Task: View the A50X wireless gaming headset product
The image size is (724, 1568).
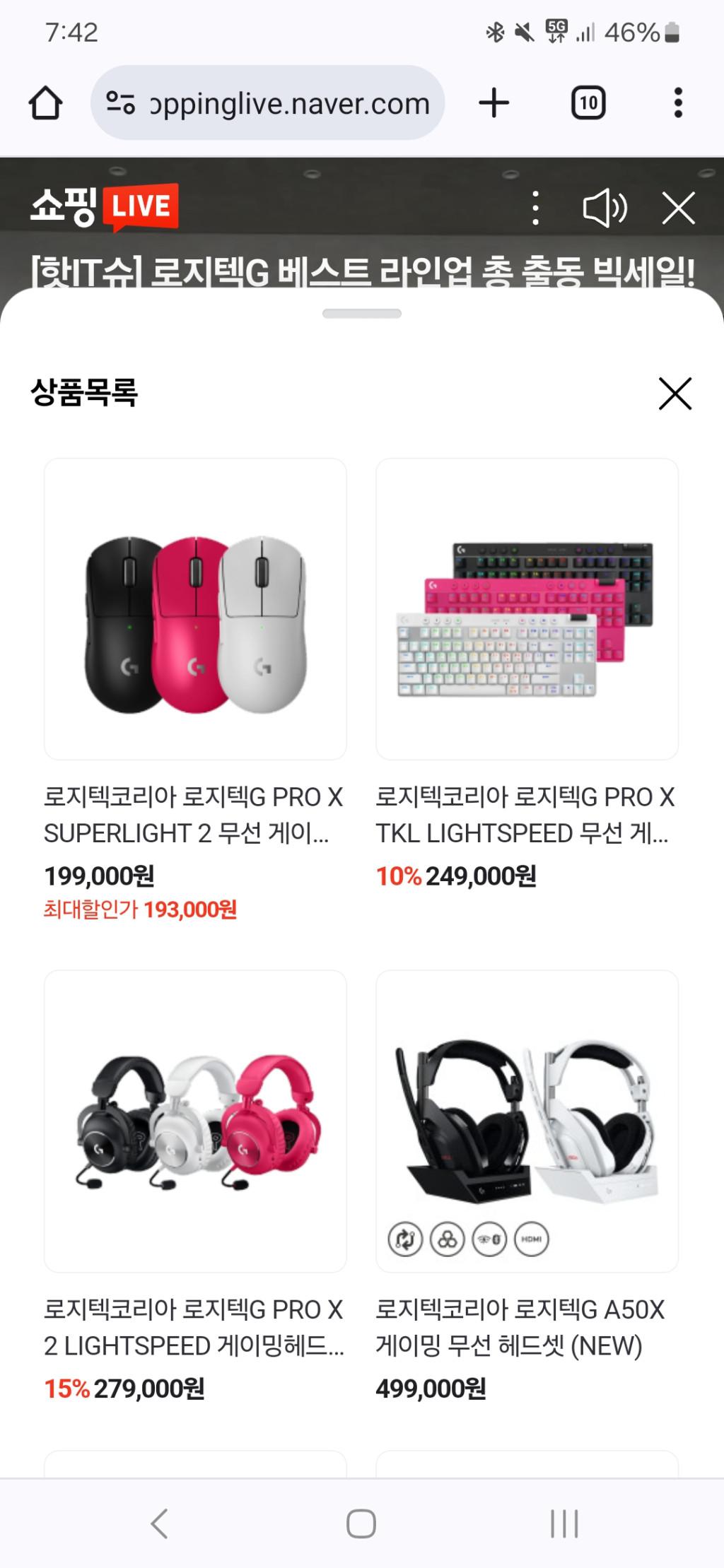Action: [527, 1121]
